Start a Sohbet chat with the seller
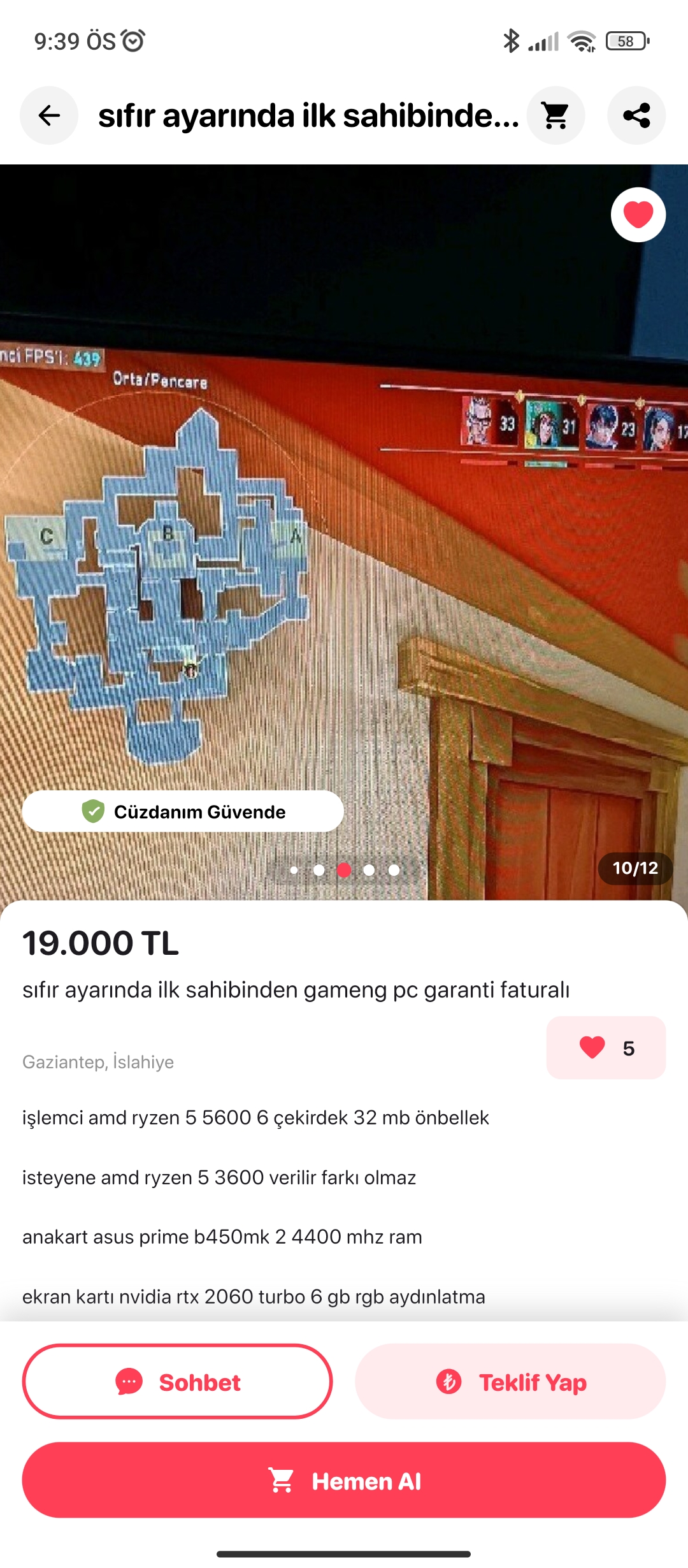The height and width of the screenshot is (1568, 688). coord(178,1382)
